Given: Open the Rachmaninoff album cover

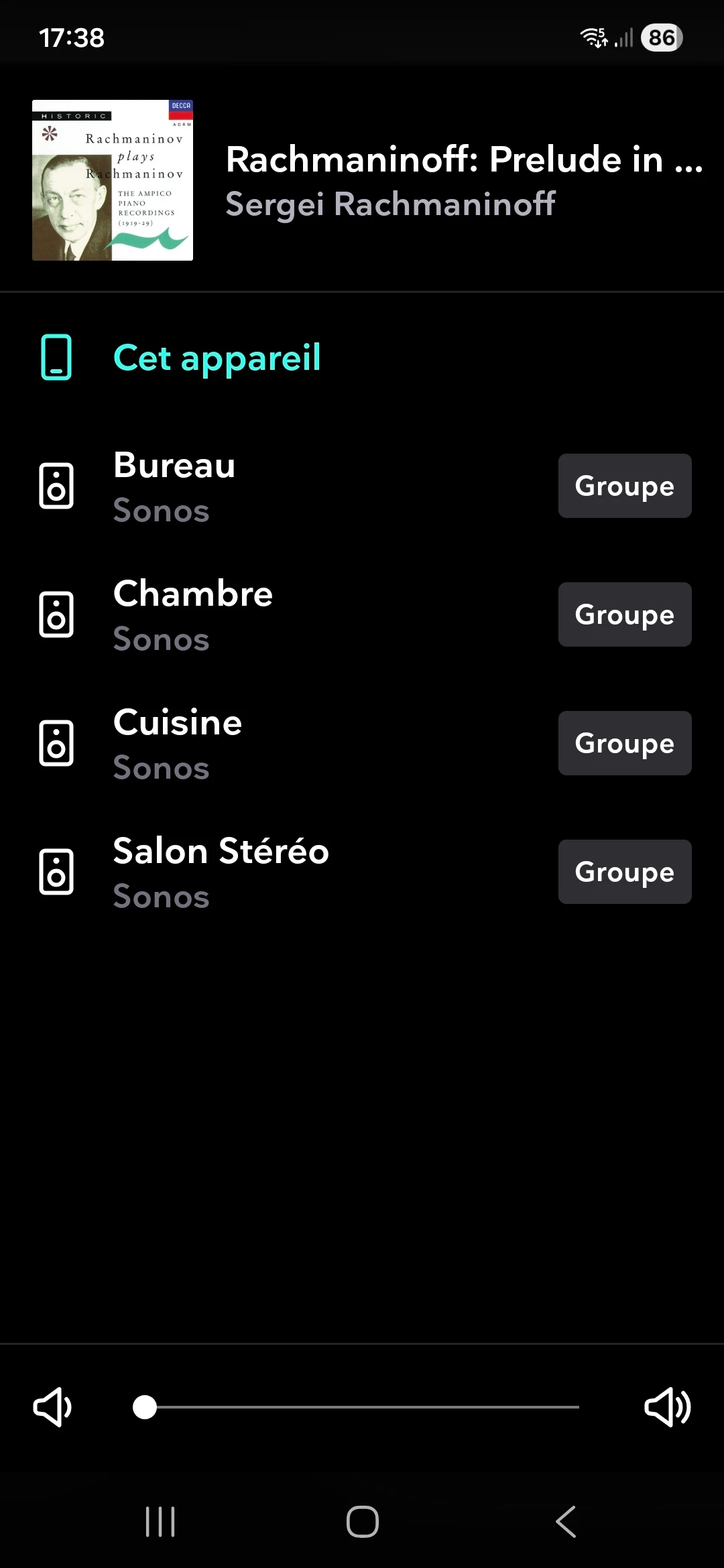Looking at the screenshot, I should pos(113,180).
